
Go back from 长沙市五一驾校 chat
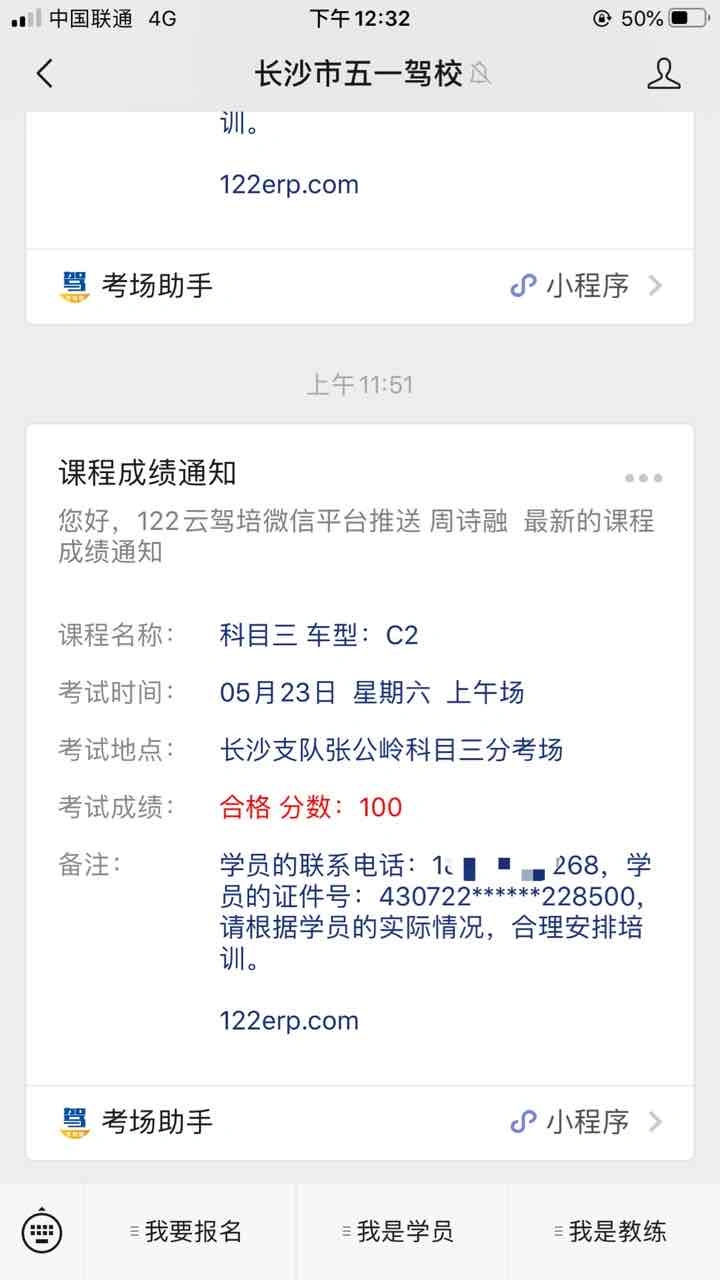[44, 74]
